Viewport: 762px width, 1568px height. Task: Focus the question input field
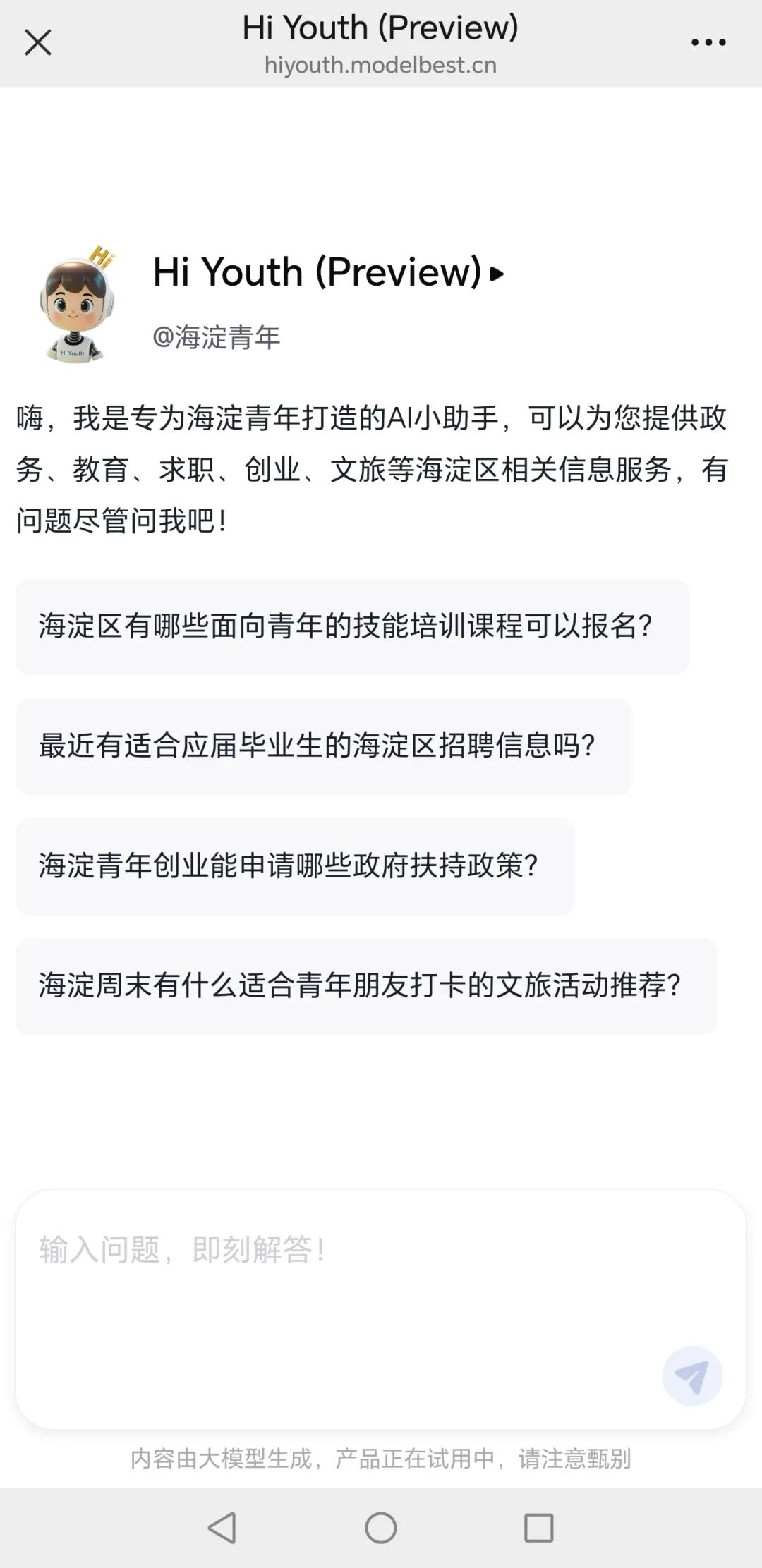point(339,1270)
